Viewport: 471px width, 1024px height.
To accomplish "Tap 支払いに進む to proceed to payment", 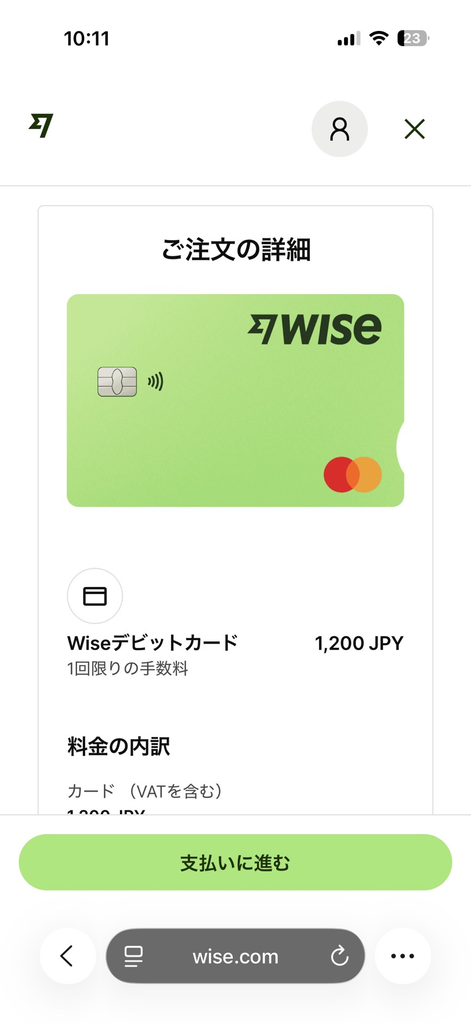I will coord(235,862).
